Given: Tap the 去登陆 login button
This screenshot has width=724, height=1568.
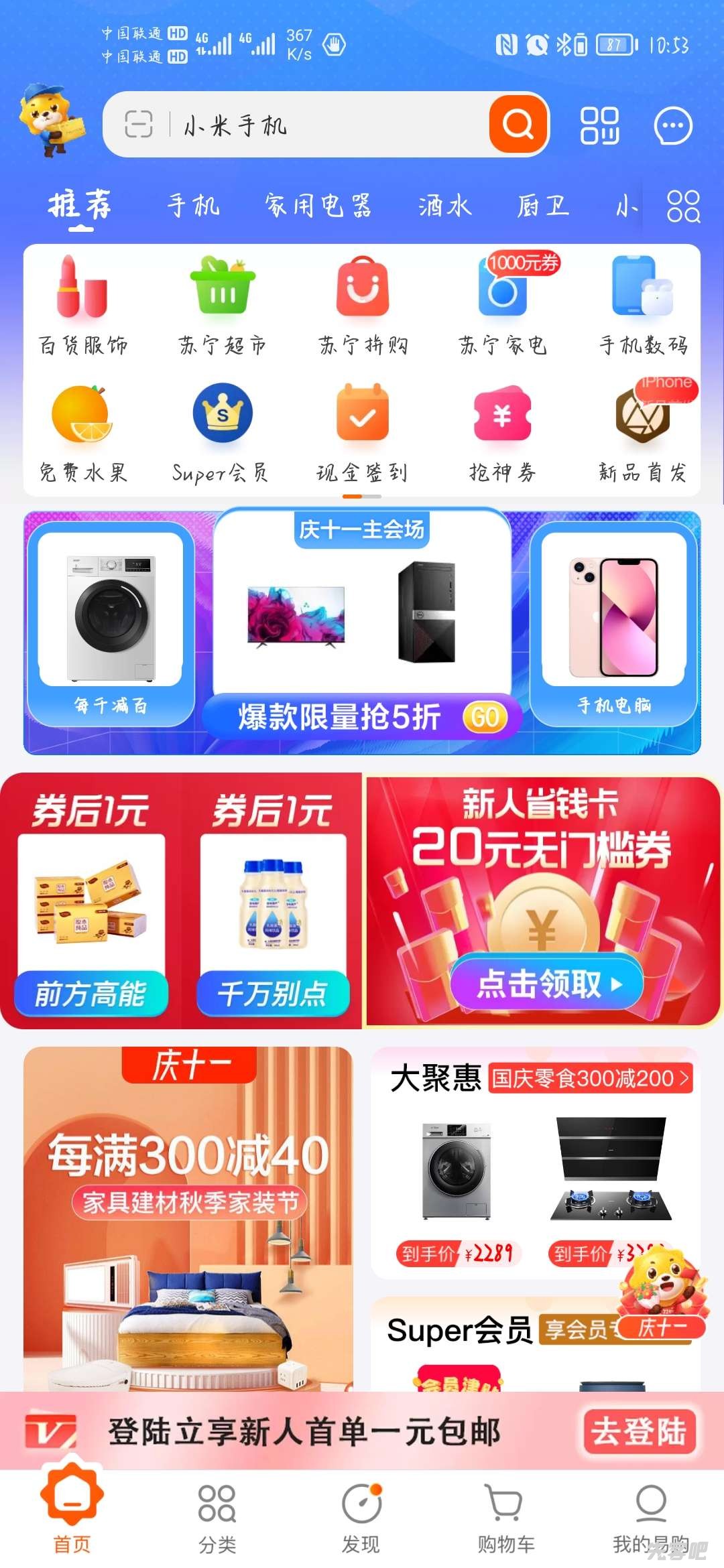Looking at the screenshot, I should tap(639, 1432).
